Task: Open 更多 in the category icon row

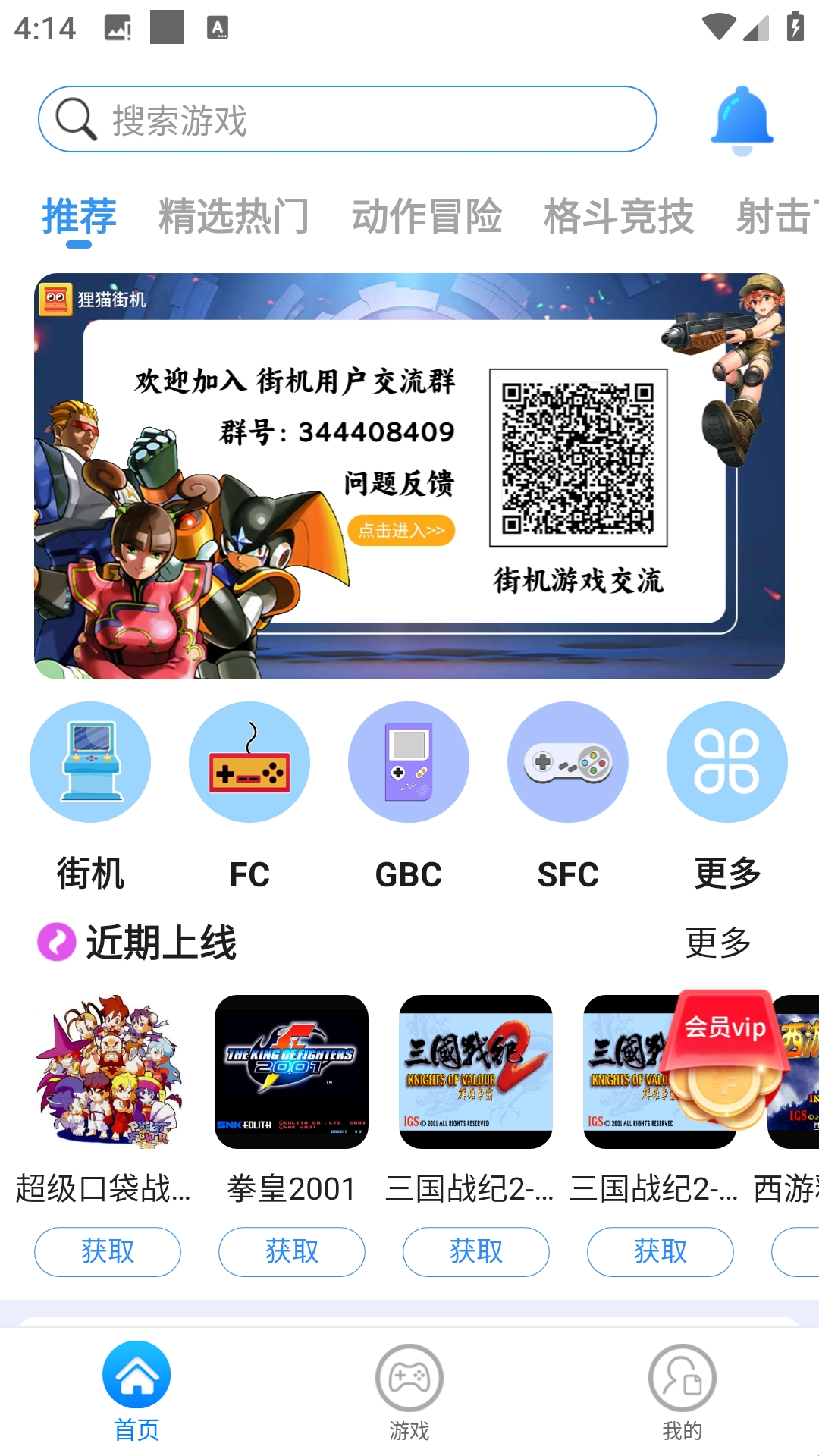Action: pos(727,762)
